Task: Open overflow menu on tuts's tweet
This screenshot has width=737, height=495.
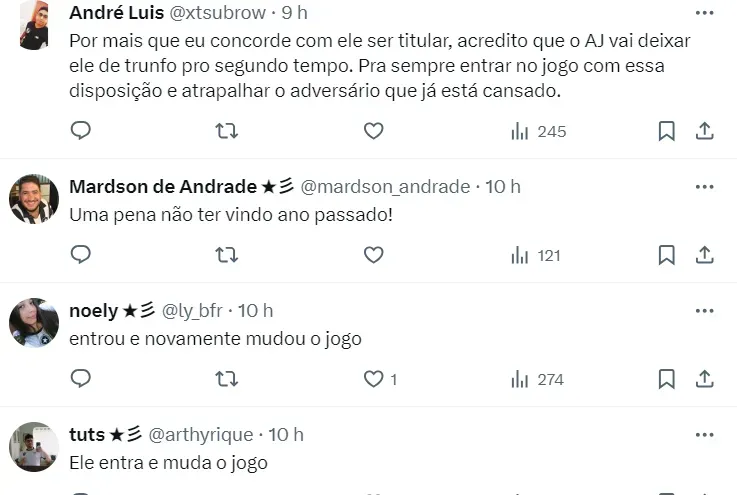Action: 704,434
